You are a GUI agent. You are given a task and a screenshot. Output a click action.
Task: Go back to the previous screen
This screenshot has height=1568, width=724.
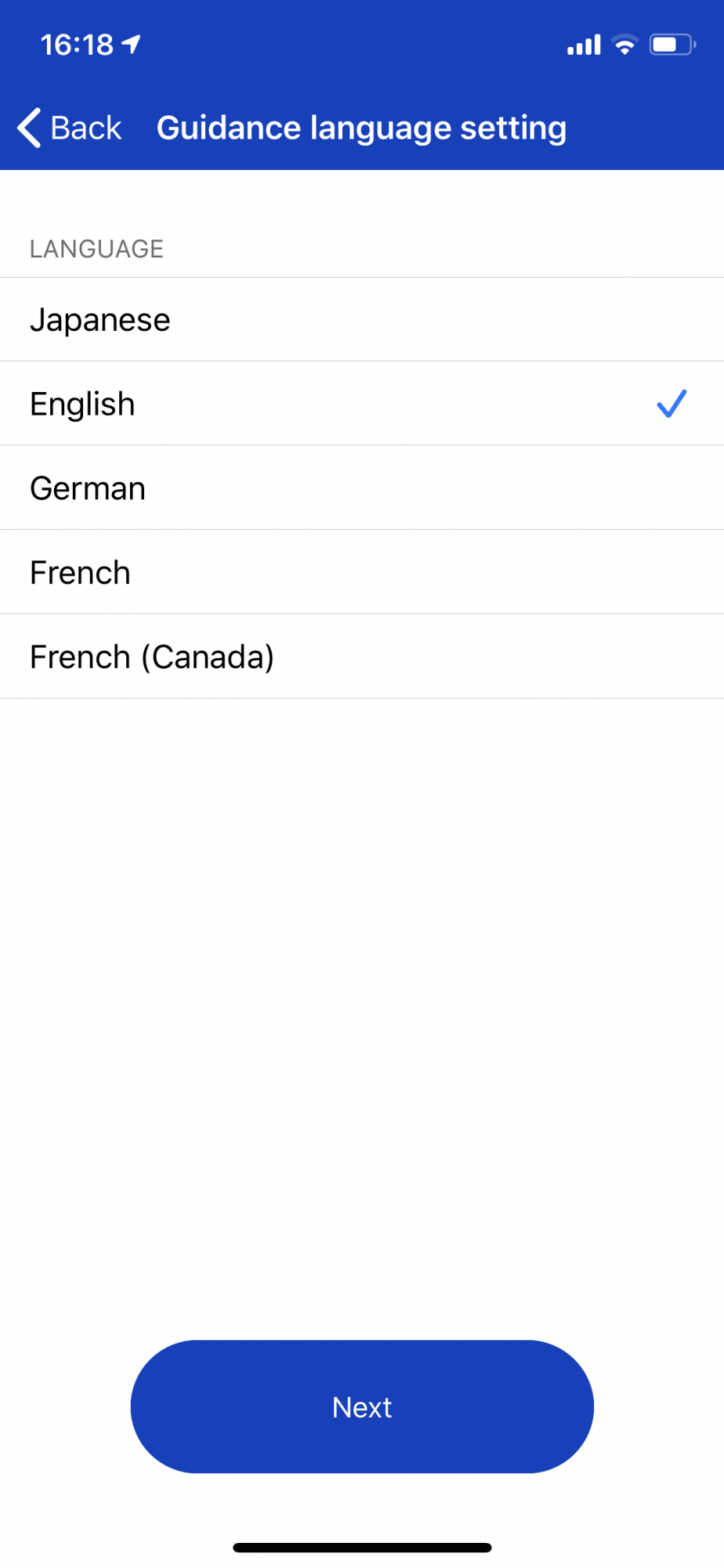[x=71, y=128]
